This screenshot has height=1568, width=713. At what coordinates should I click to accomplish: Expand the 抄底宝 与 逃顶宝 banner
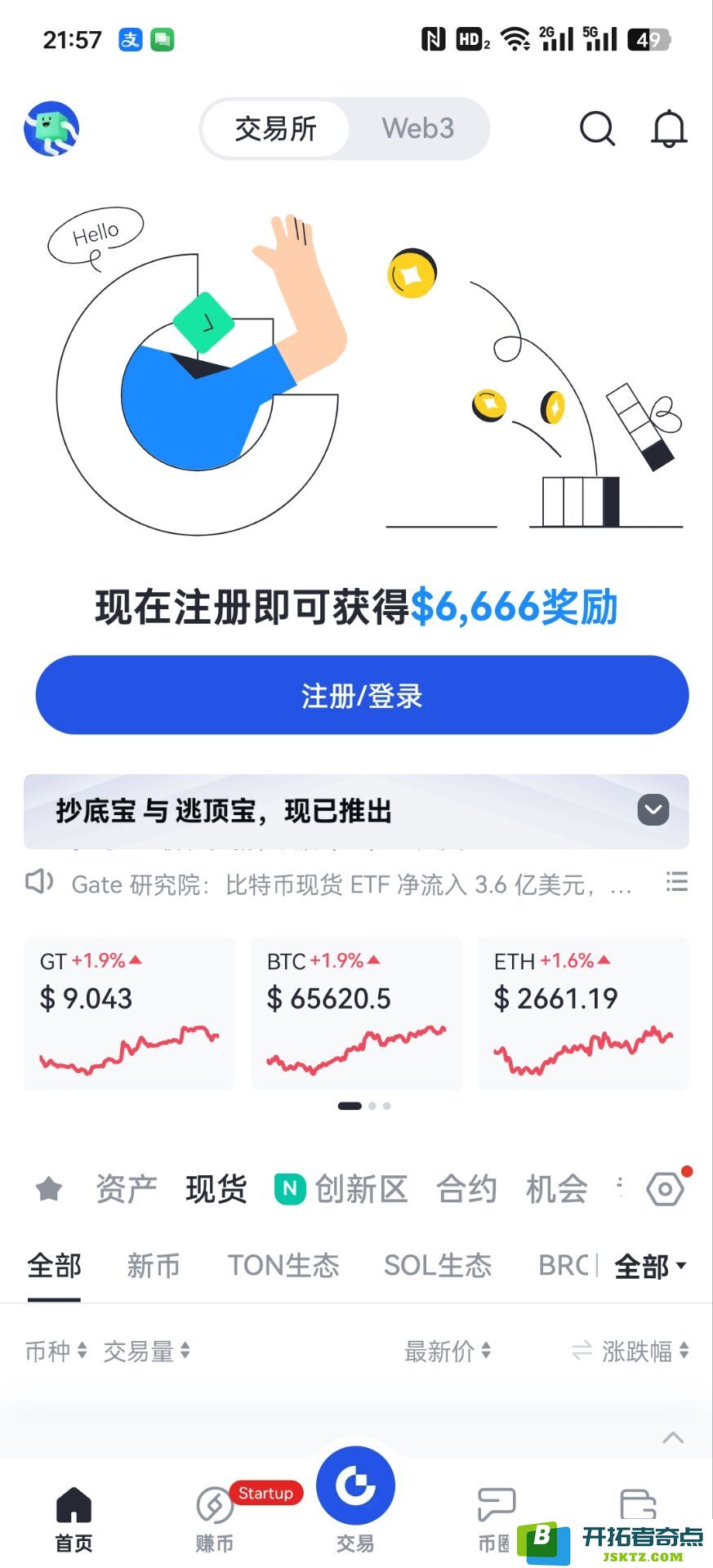[653, 810]
